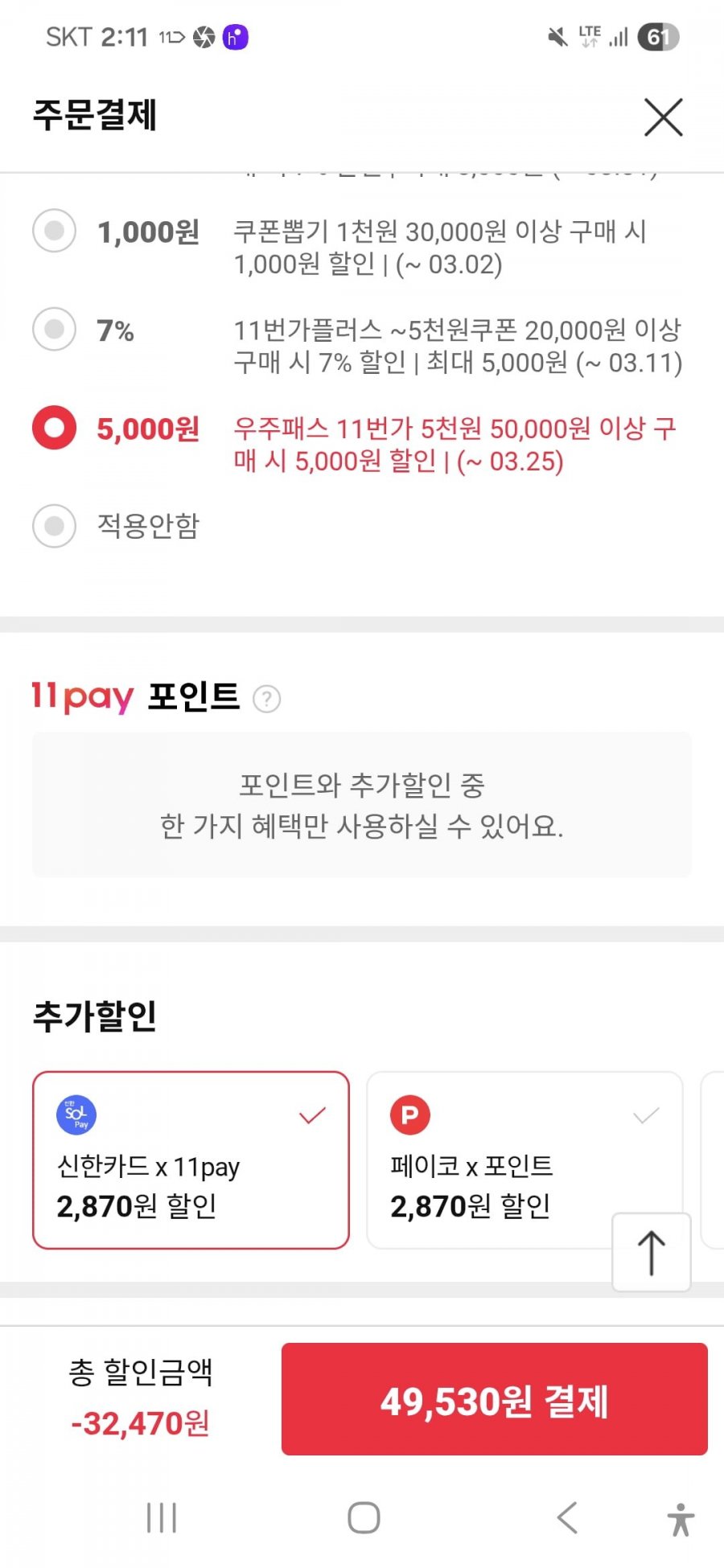This screenshot has width=724, height=1568.
Task: Open the system recent apps view
Action: click(x=162, y=1517)
